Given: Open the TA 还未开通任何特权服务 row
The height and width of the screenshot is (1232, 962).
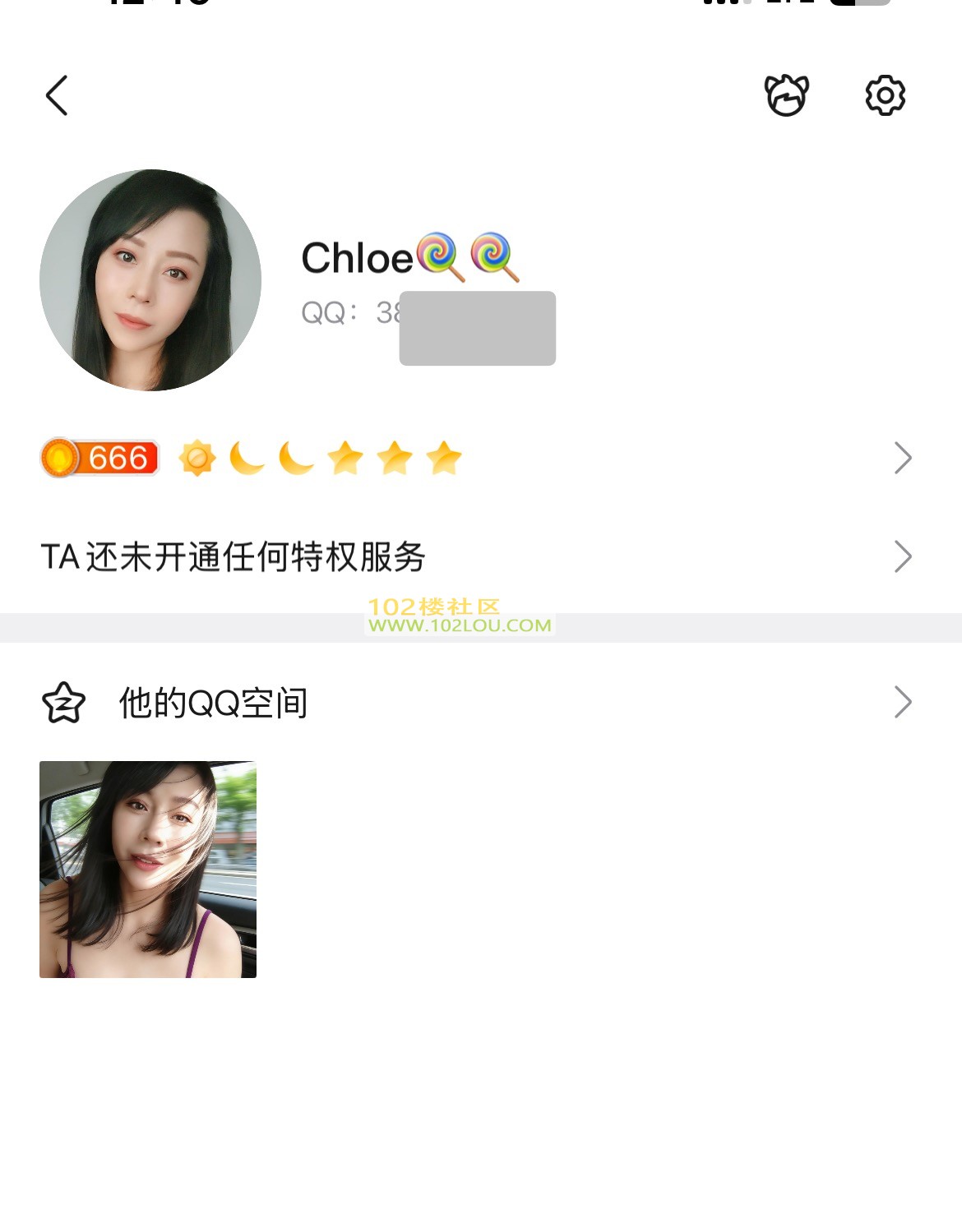Looking at the screenshot, I should 477,557.
